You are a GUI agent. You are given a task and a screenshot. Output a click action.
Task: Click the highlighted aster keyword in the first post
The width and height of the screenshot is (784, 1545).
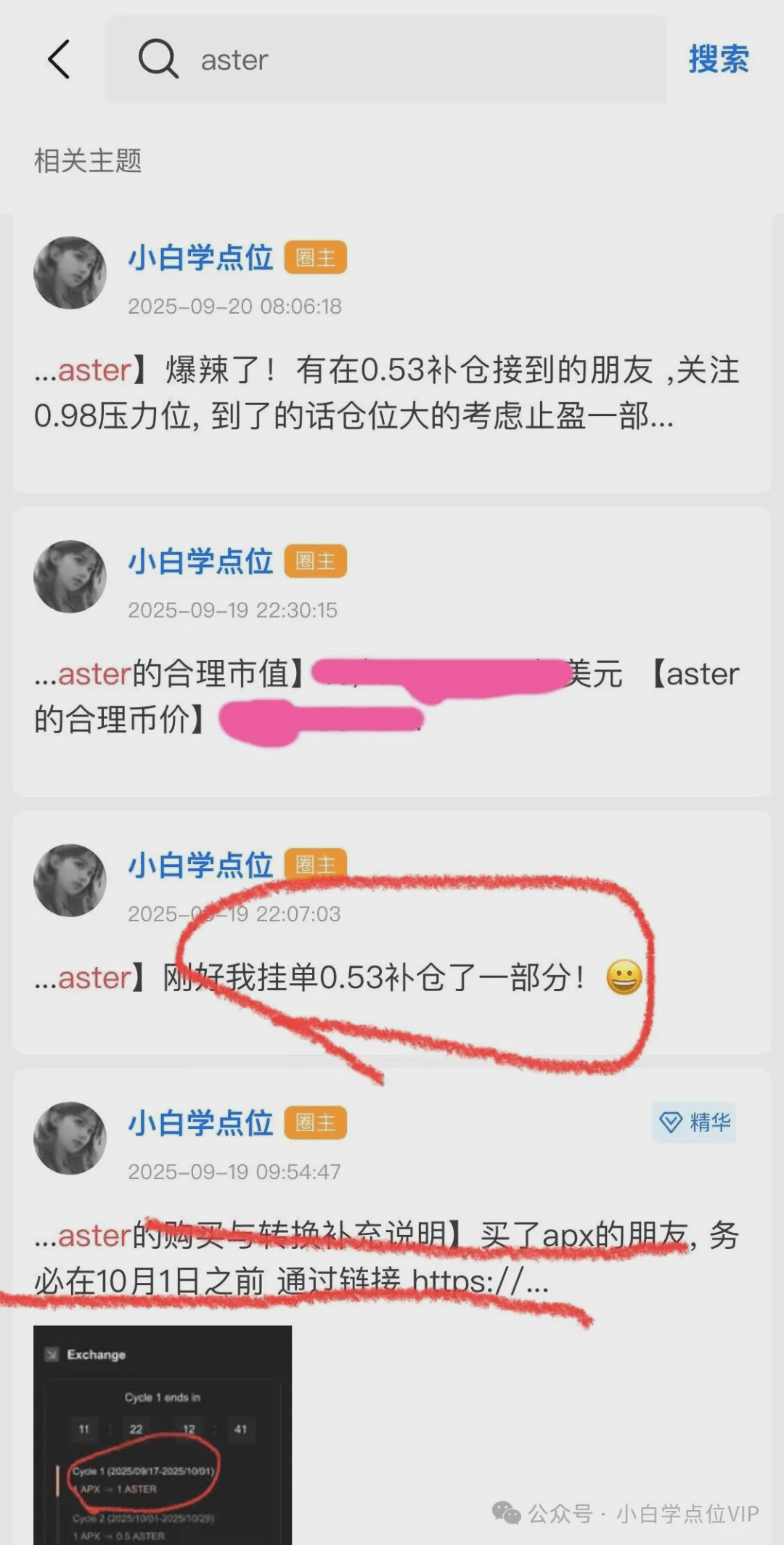point(93,371)
